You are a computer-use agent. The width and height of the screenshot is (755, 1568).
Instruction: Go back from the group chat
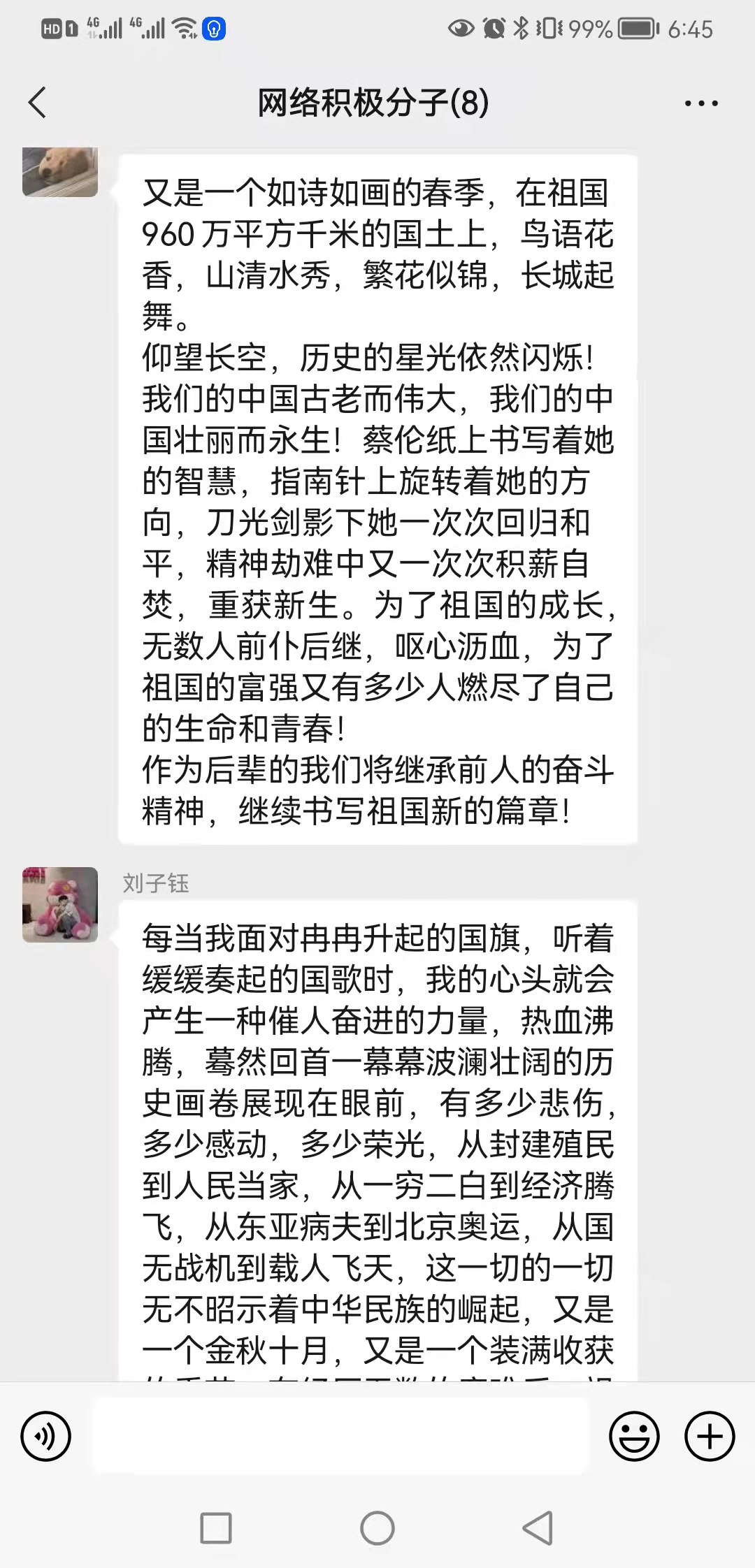pos(38,103)
